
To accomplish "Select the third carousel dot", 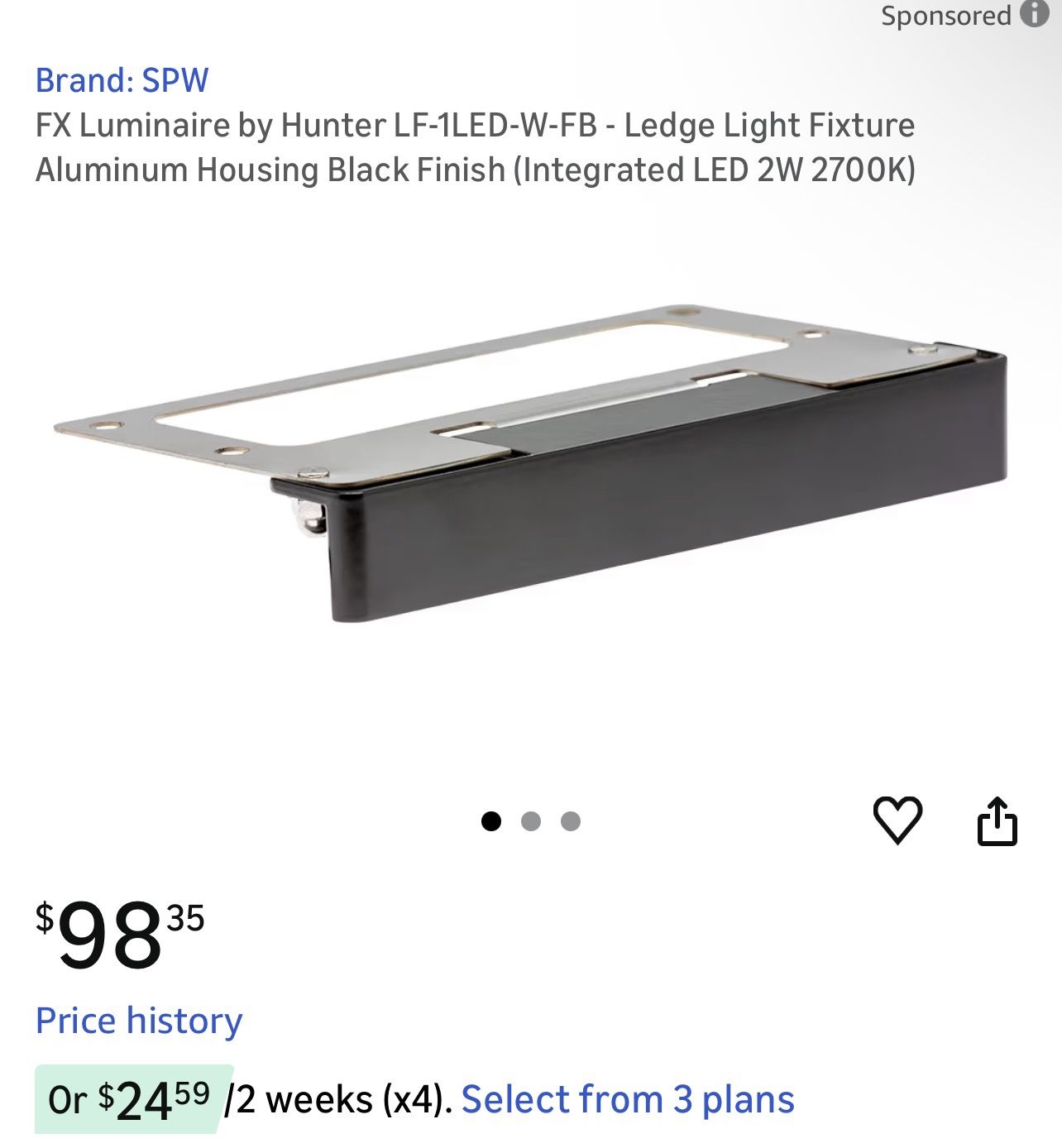I will (x=571, y=820).
